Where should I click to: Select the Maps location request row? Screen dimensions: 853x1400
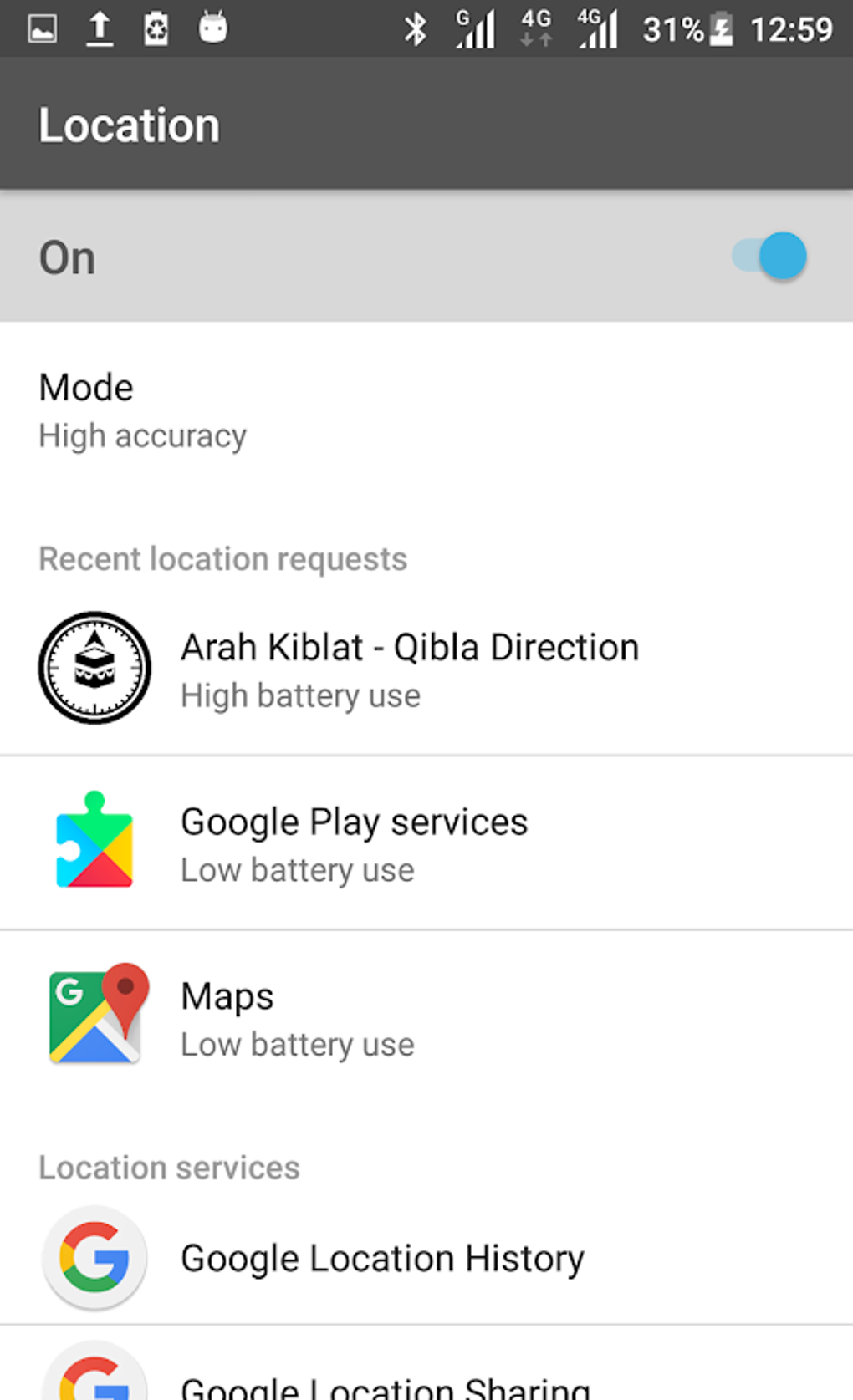pyautogui.click(x=227, y=1017)
